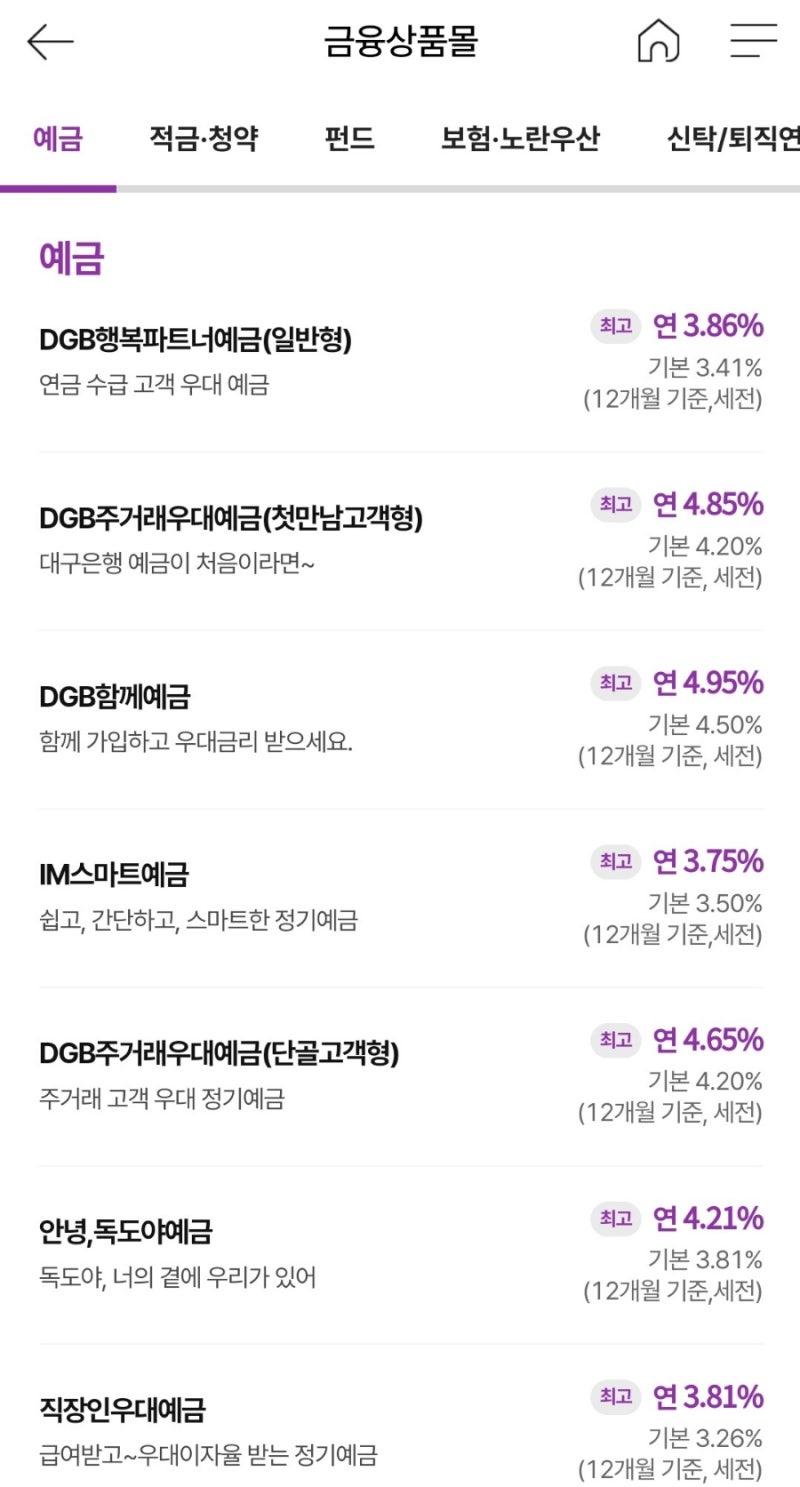Image resolution: width=800 pixels, height=1487 pixels.
Task: Open the hamburger menu icon
Action: point(753,42)
